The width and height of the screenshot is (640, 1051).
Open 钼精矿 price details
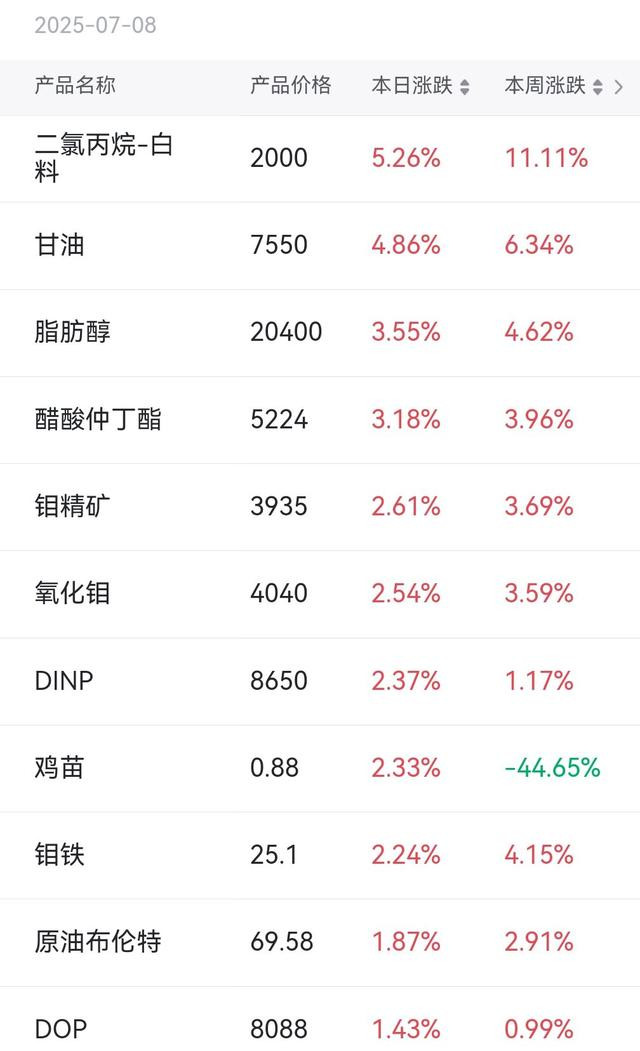click(x=320, y=507)
